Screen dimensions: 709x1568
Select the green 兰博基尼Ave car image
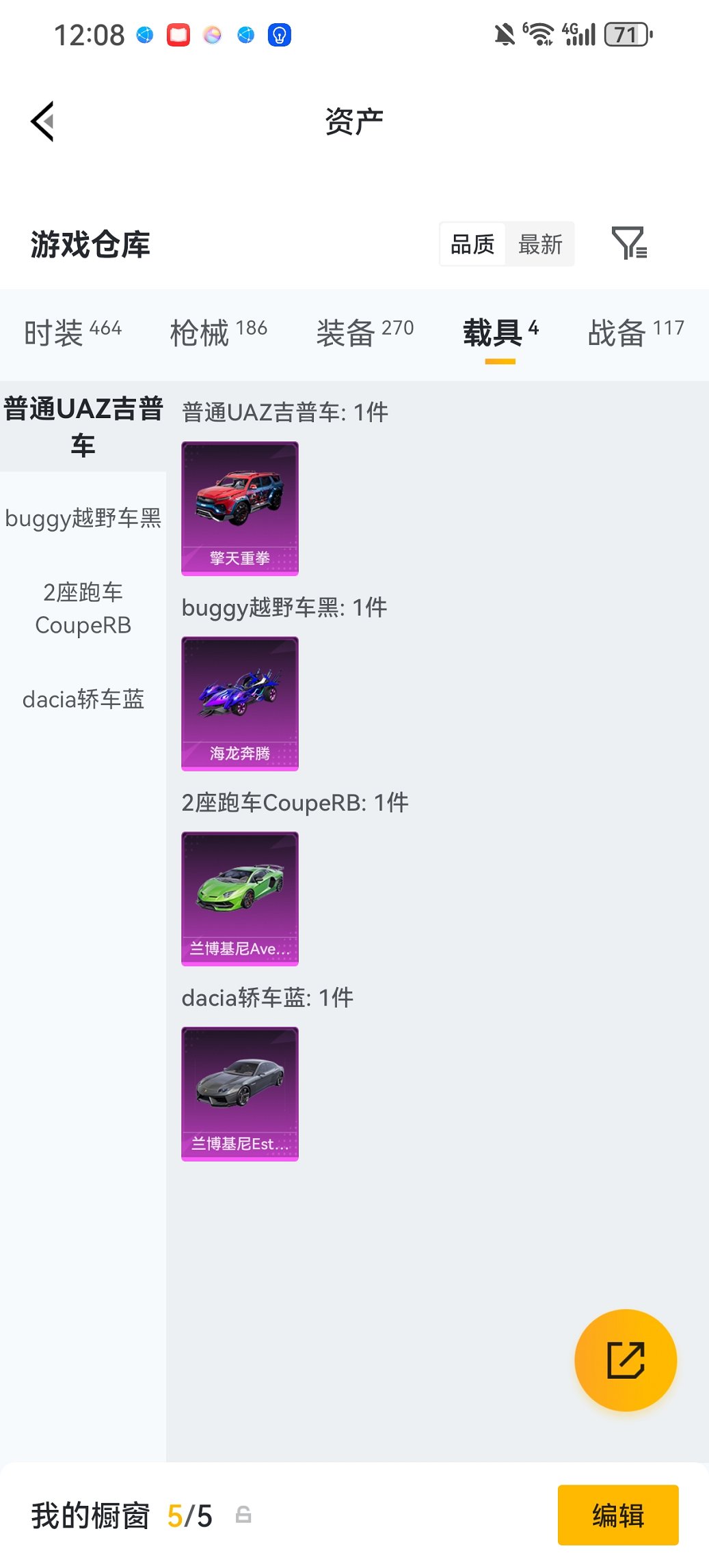(239, 898)
